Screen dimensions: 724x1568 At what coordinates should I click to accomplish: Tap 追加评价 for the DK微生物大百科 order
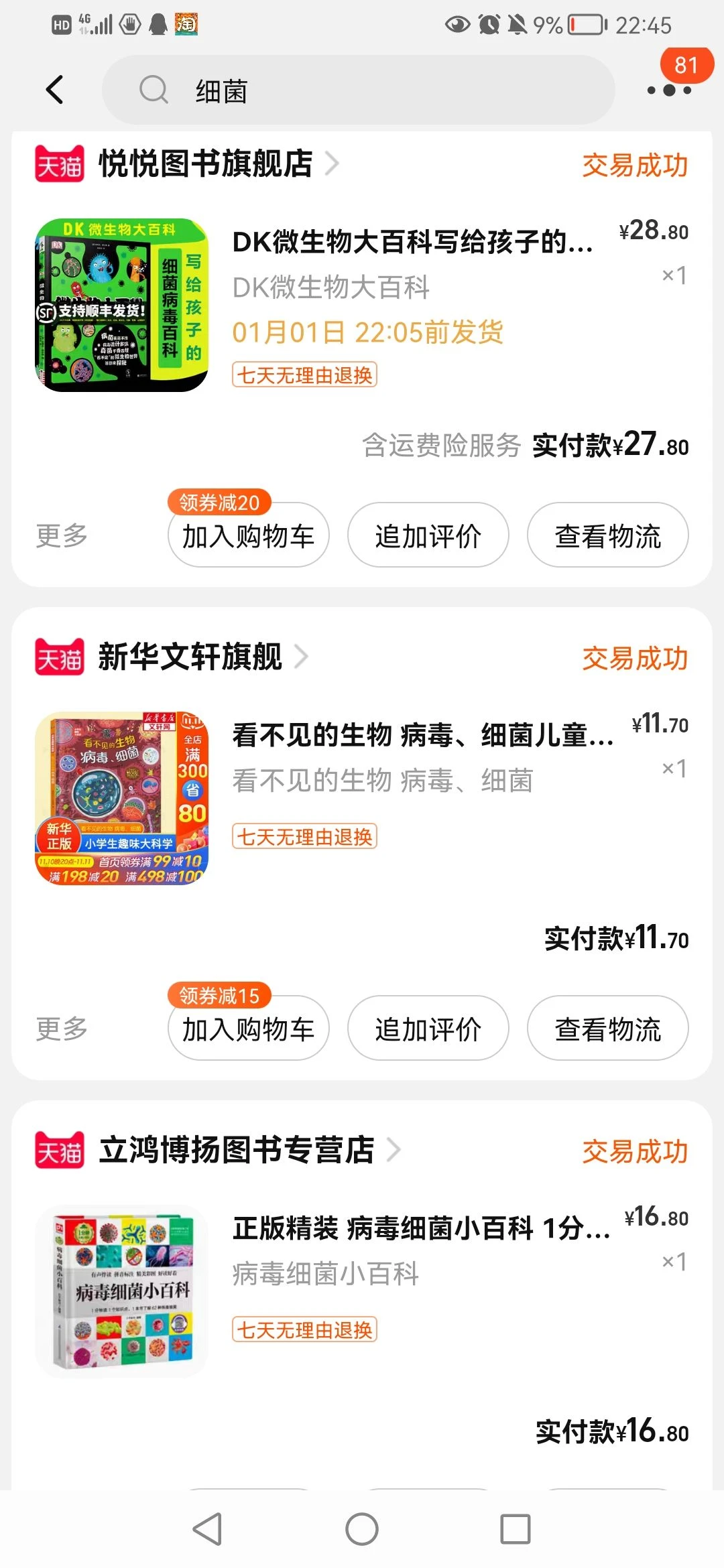(428, 536)
